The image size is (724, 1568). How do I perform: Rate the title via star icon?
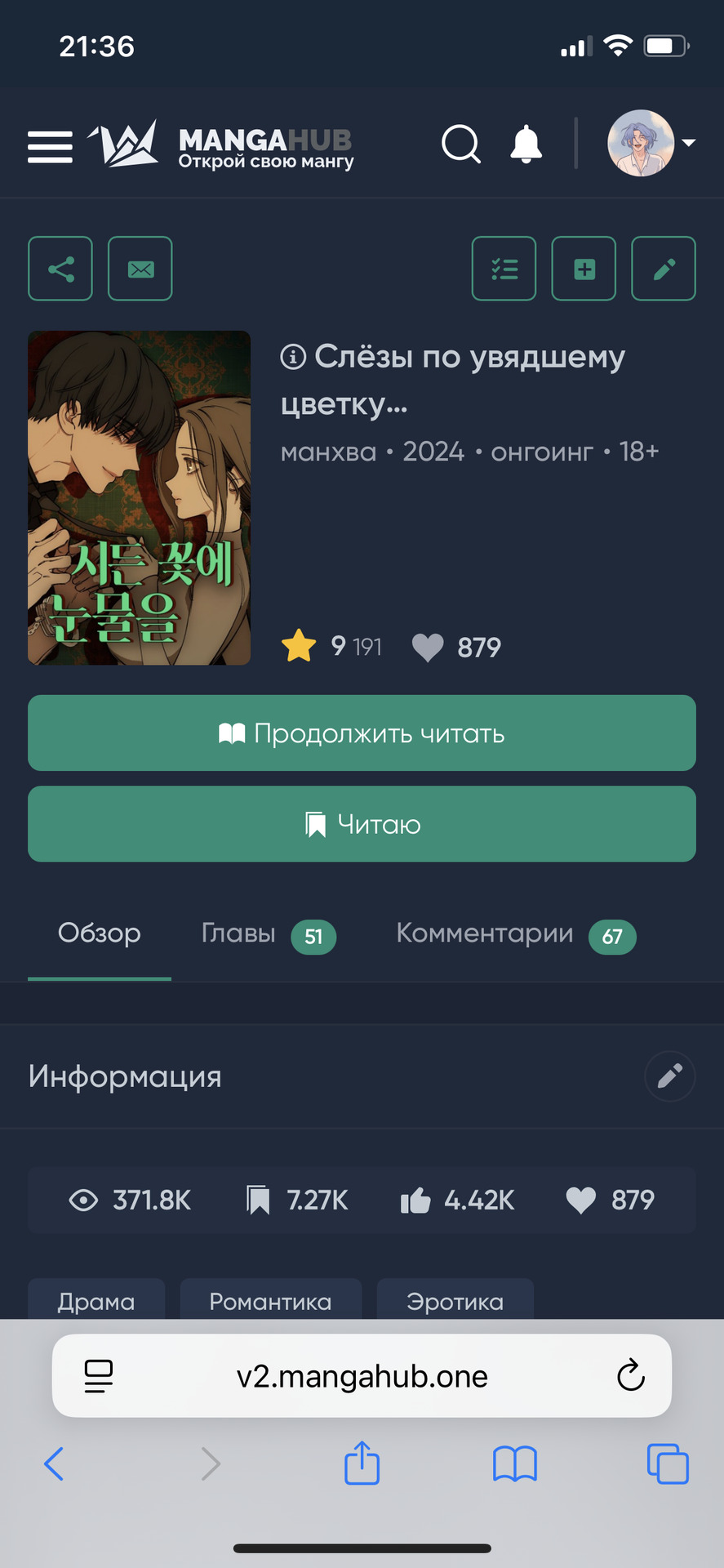click(x=300, y=646)
